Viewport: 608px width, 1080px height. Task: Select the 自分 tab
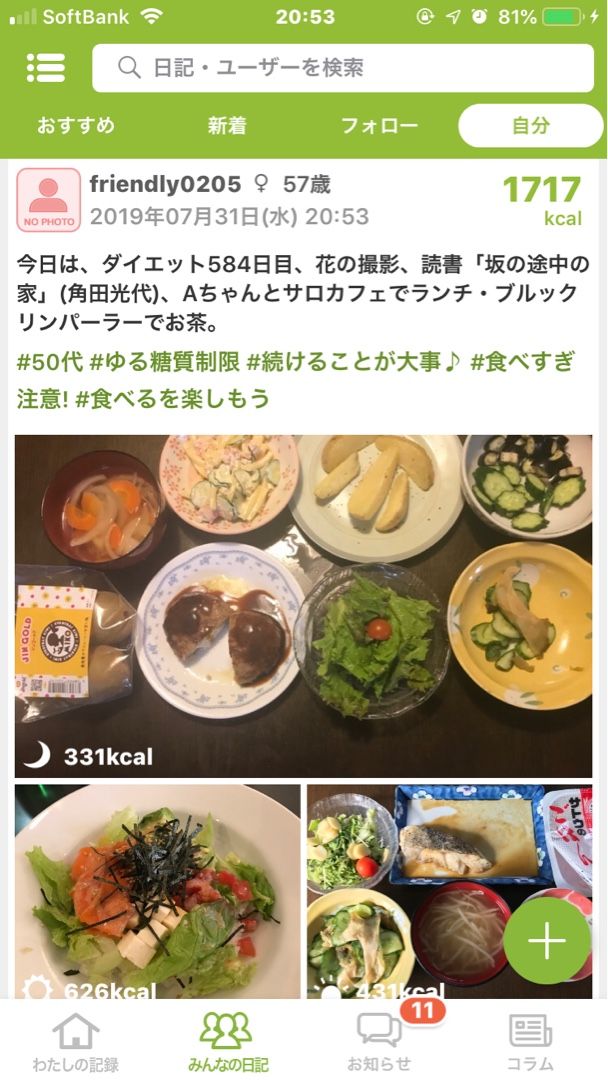pyautogui.click(x=530, y=126)
